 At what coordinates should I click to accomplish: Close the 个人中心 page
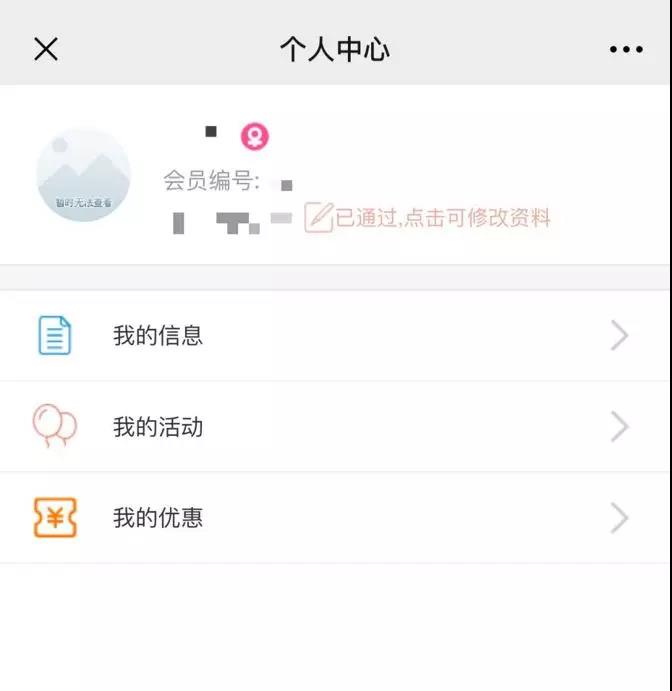tap(46, 49)
